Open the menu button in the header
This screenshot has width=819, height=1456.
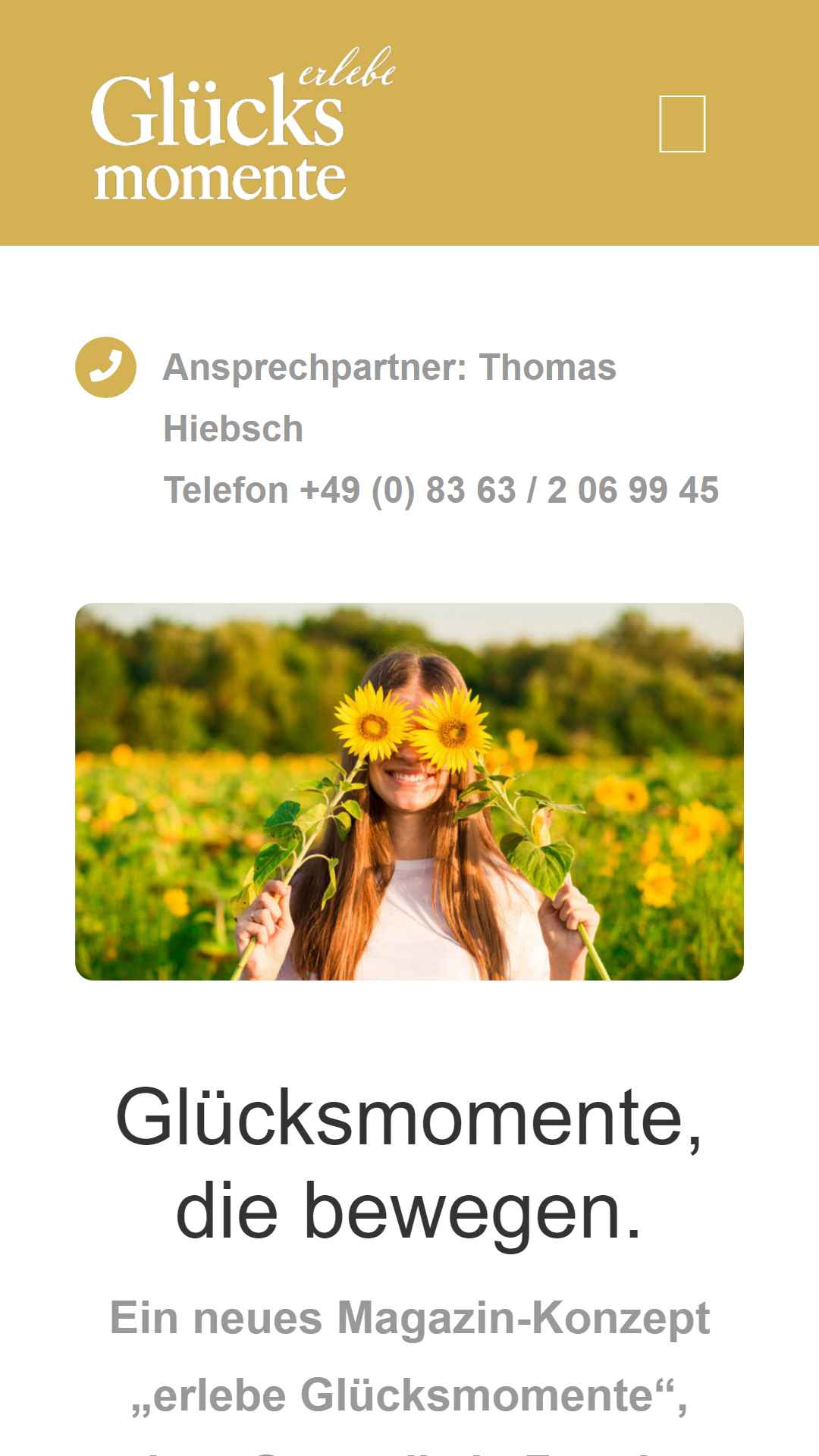point(682,124)
